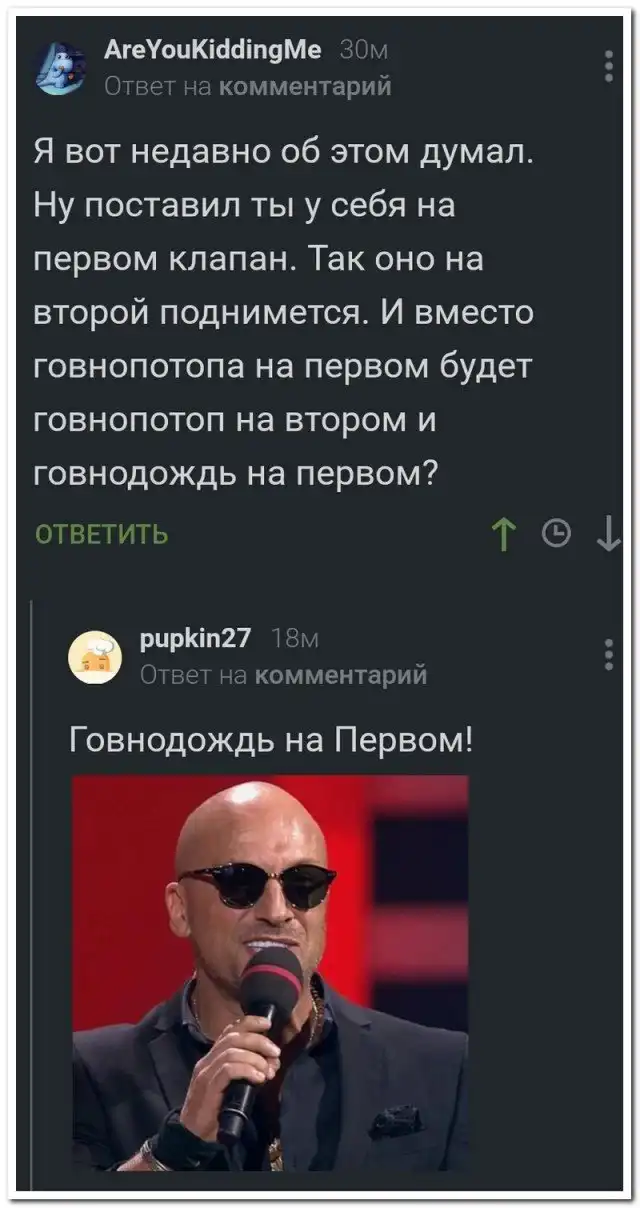This screenshot has width=640, height=1208.
Task: Open AreYouKiddingMe's profile avatar
Action: [x=61, y=69]
